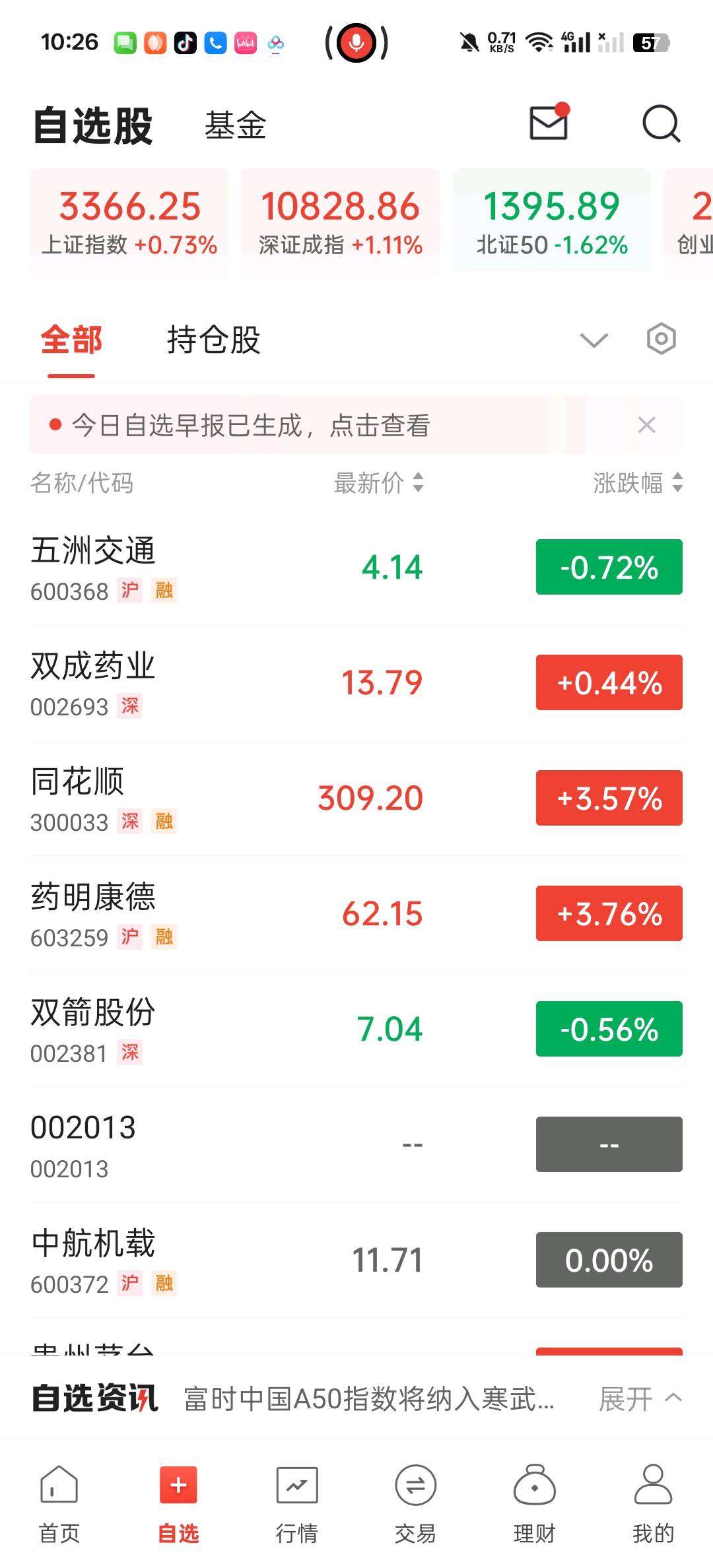Screen dimensions: 713x1568
Task: Sort the list by 最新价
Action: (378, 483)
